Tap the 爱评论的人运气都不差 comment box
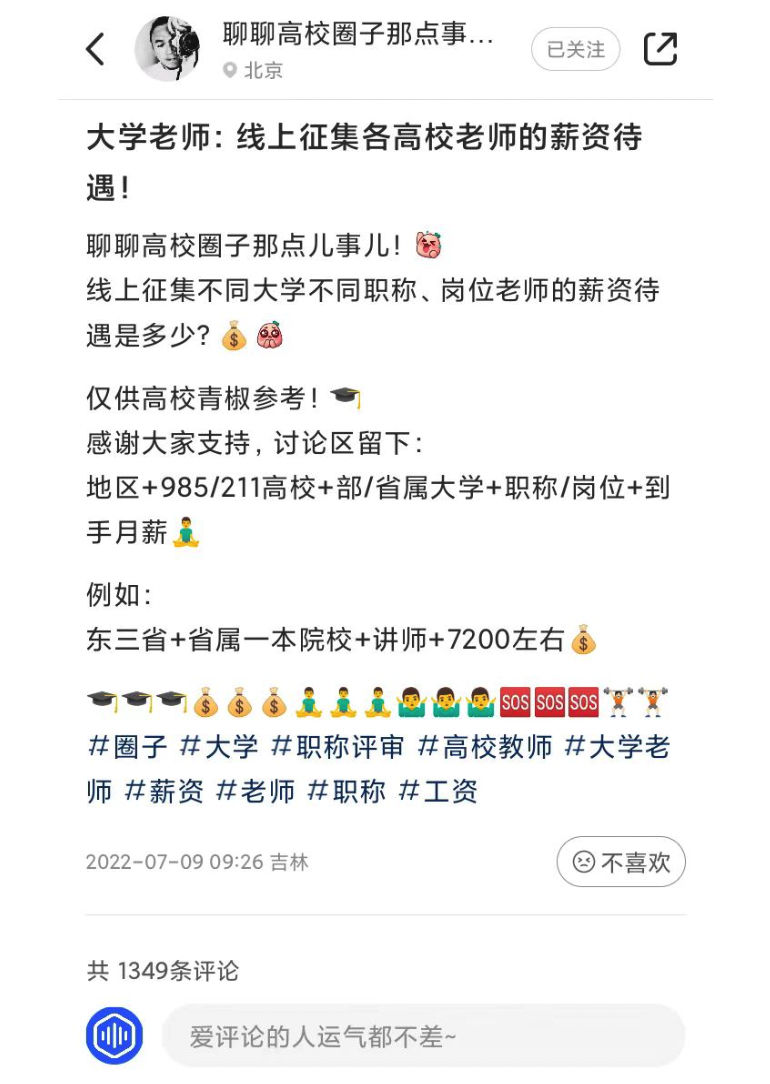 point(423,1036)
